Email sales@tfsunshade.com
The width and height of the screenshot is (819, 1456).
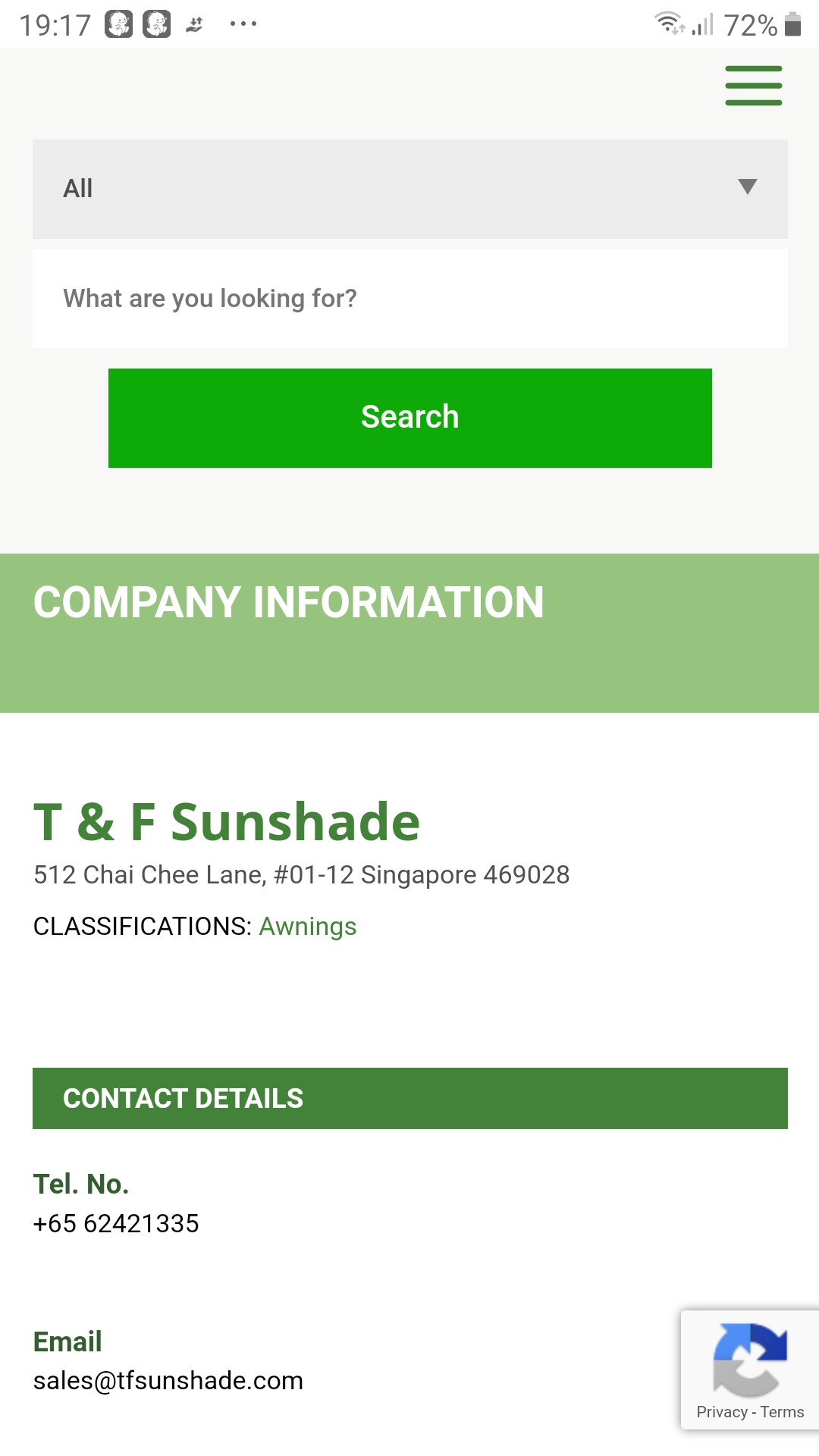tap(168, 1380)
